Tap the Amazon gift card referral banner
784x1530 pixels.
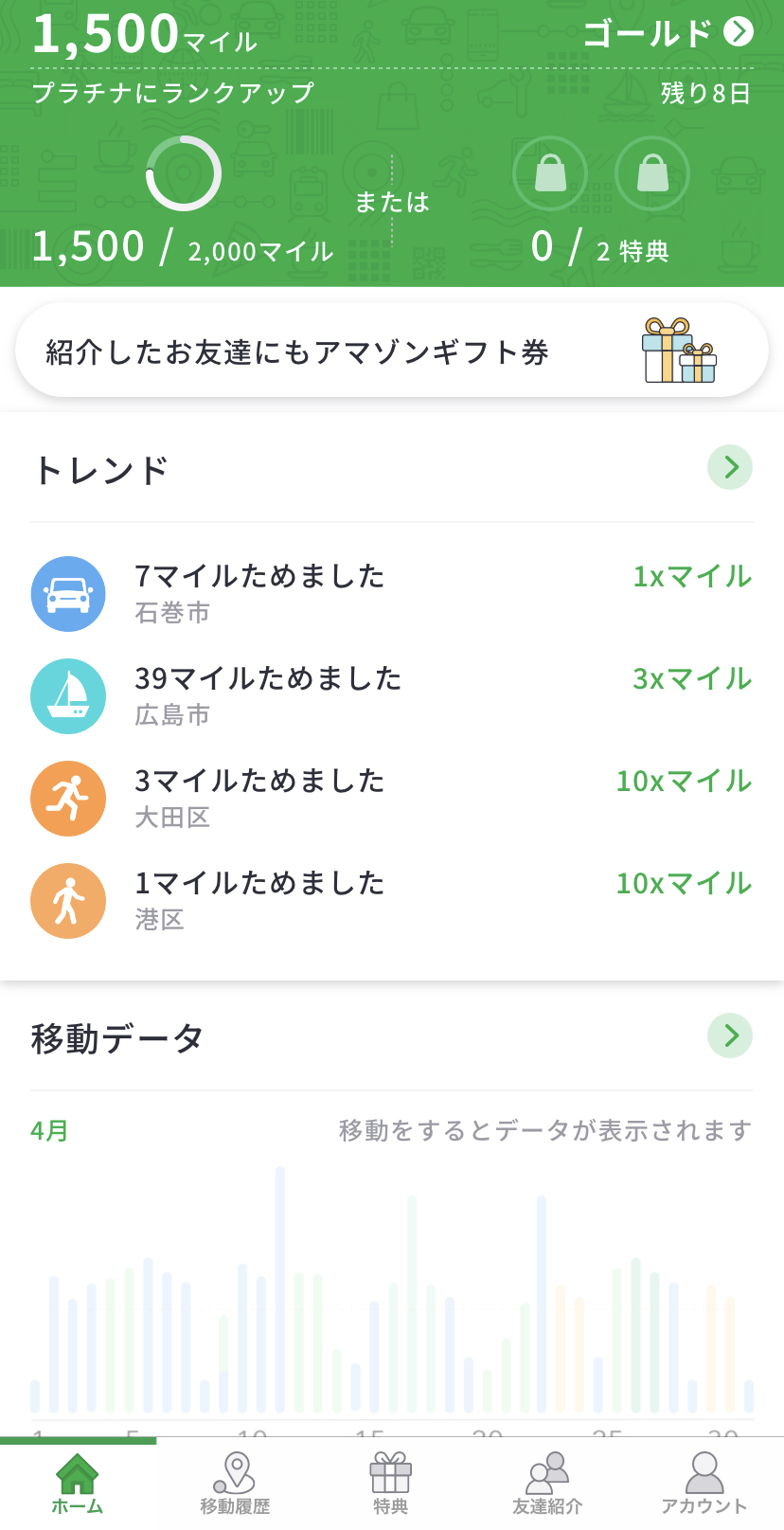click(x=392, y=351)
